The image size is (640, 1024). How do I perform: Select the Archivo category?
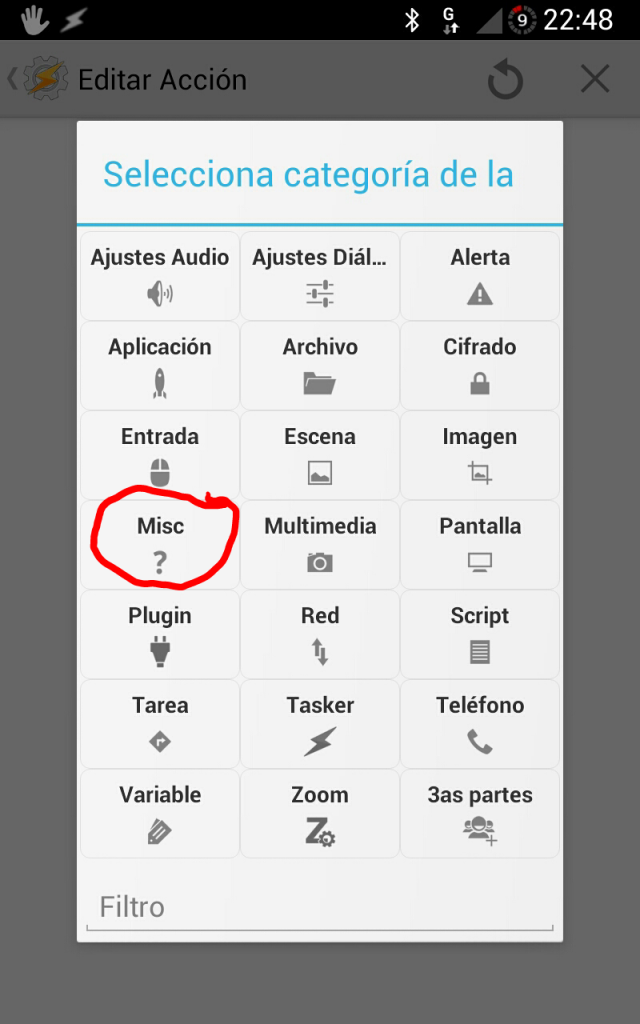[320, 365]
